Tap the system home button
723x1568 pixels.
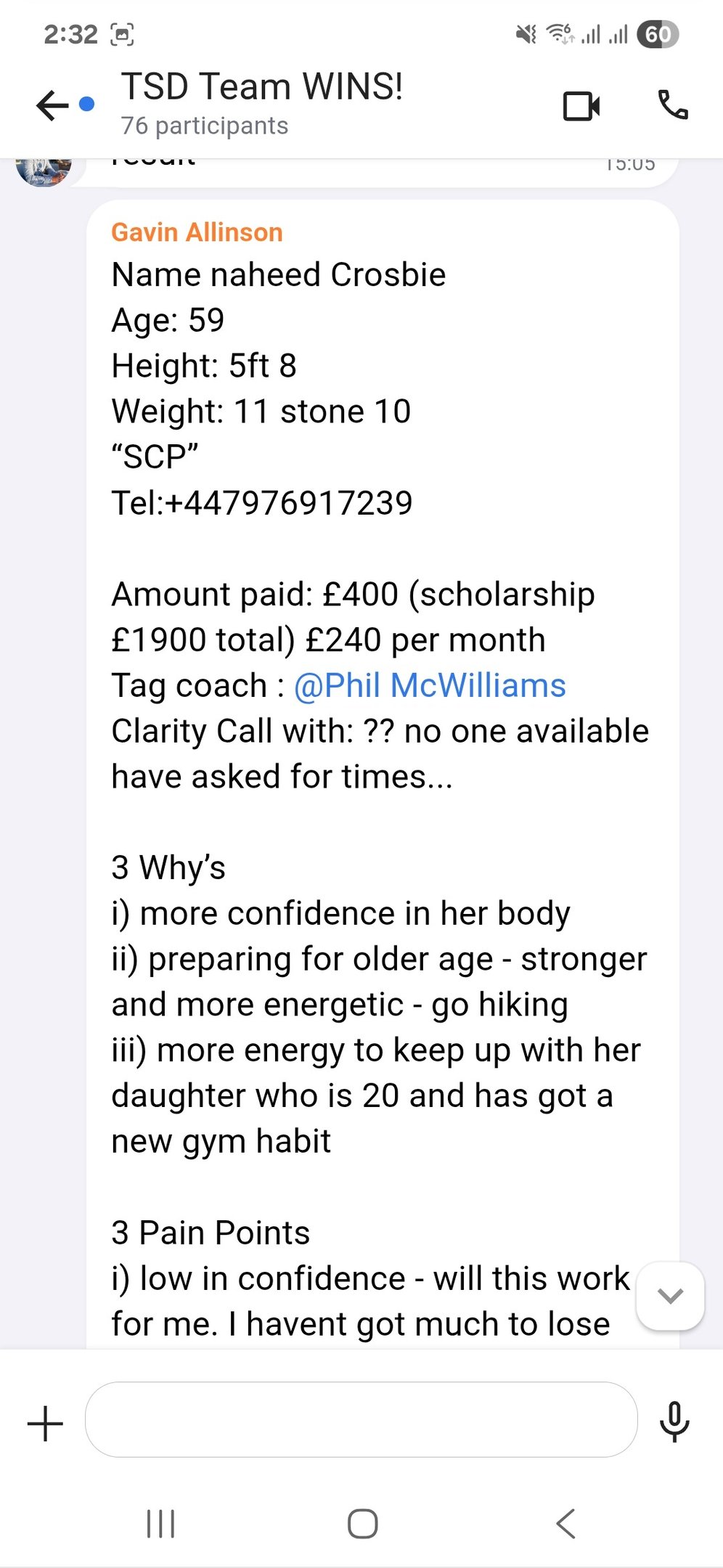point(362,1523)
